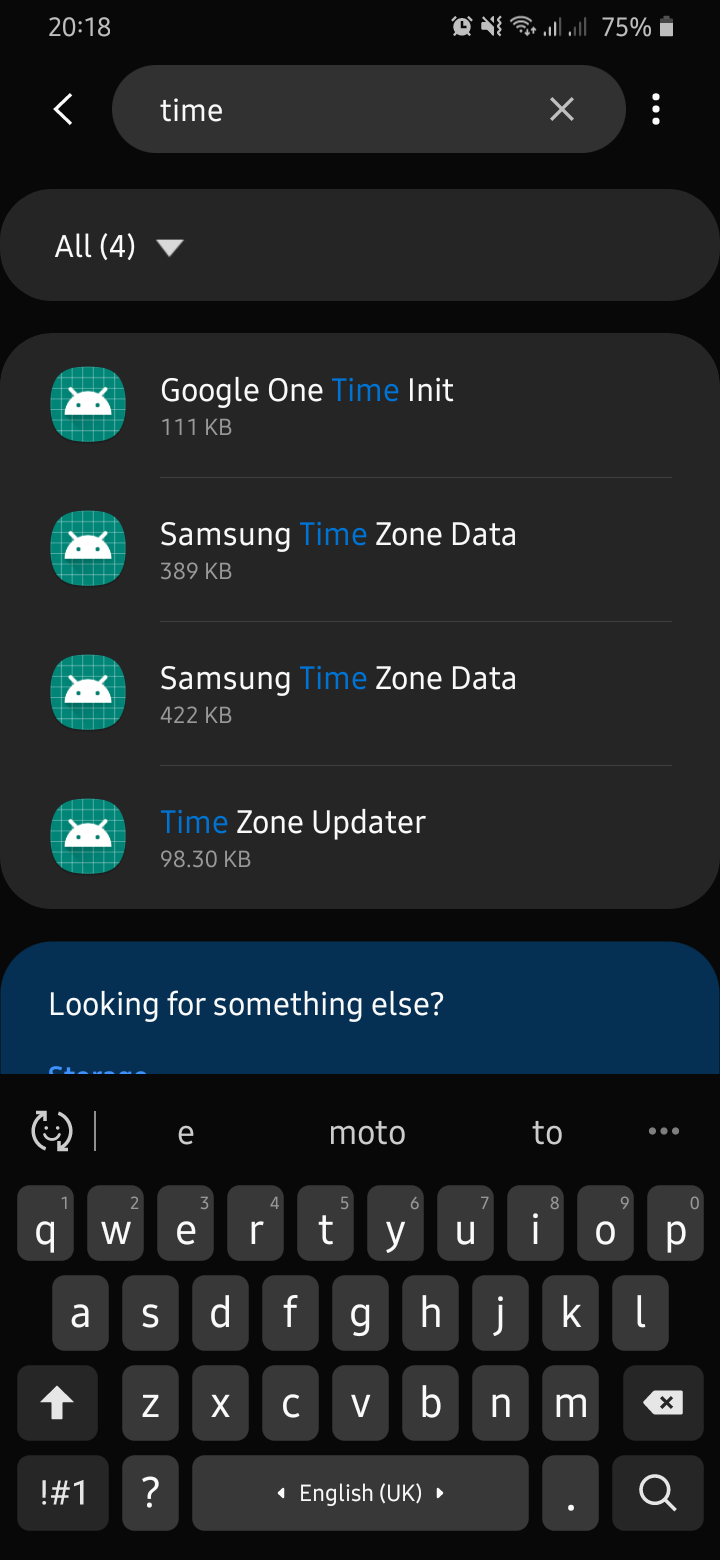Open Time Zone Updater app info

360,837
